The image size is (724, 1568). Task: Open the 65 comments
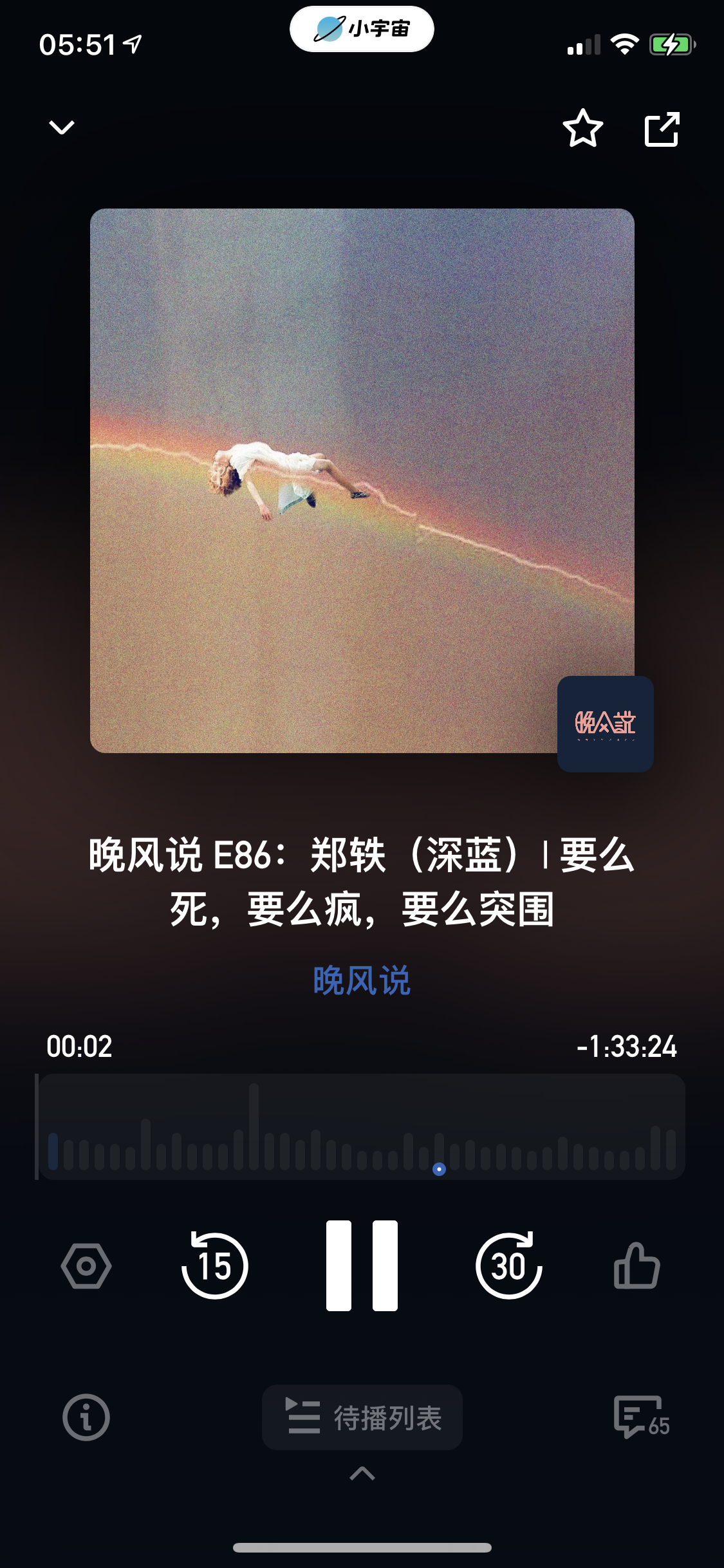641,1417
